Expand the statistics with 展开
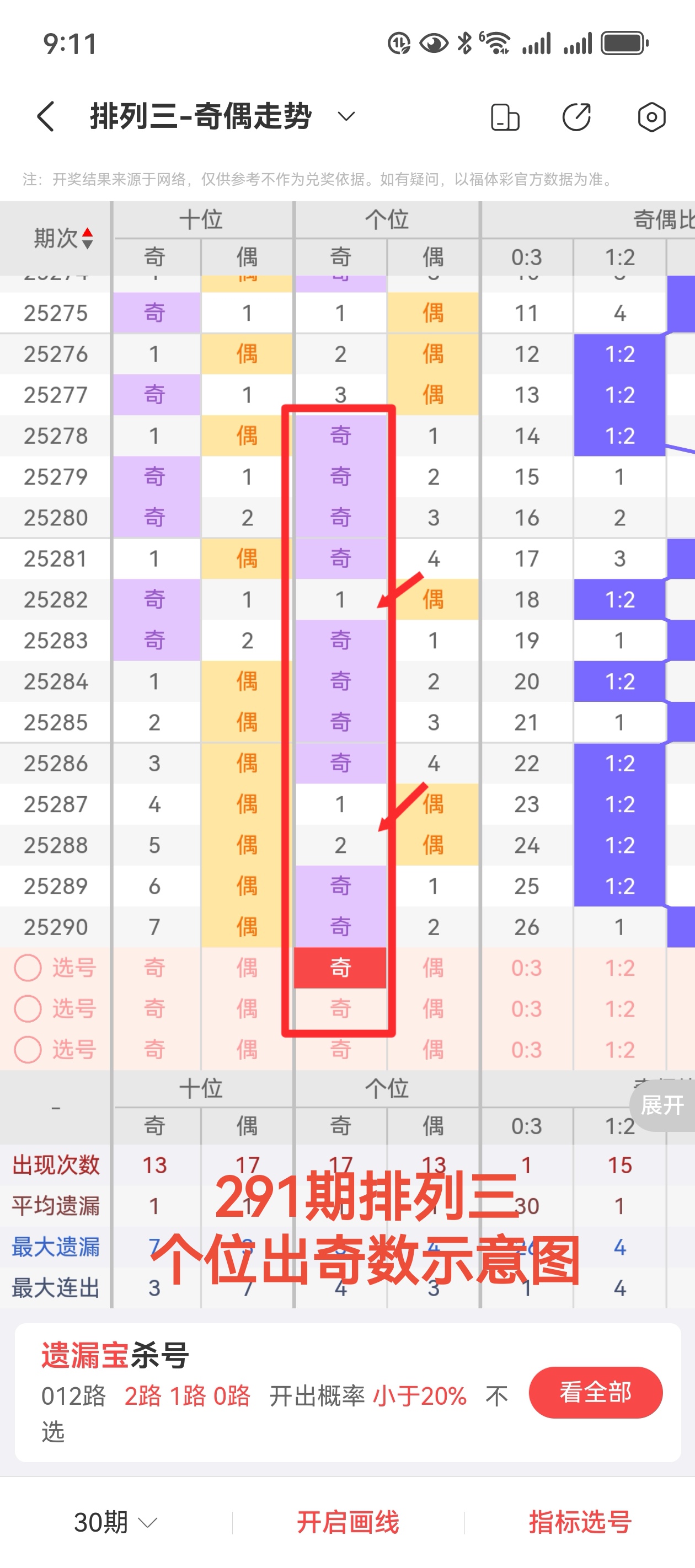 tap(662, 1105)
